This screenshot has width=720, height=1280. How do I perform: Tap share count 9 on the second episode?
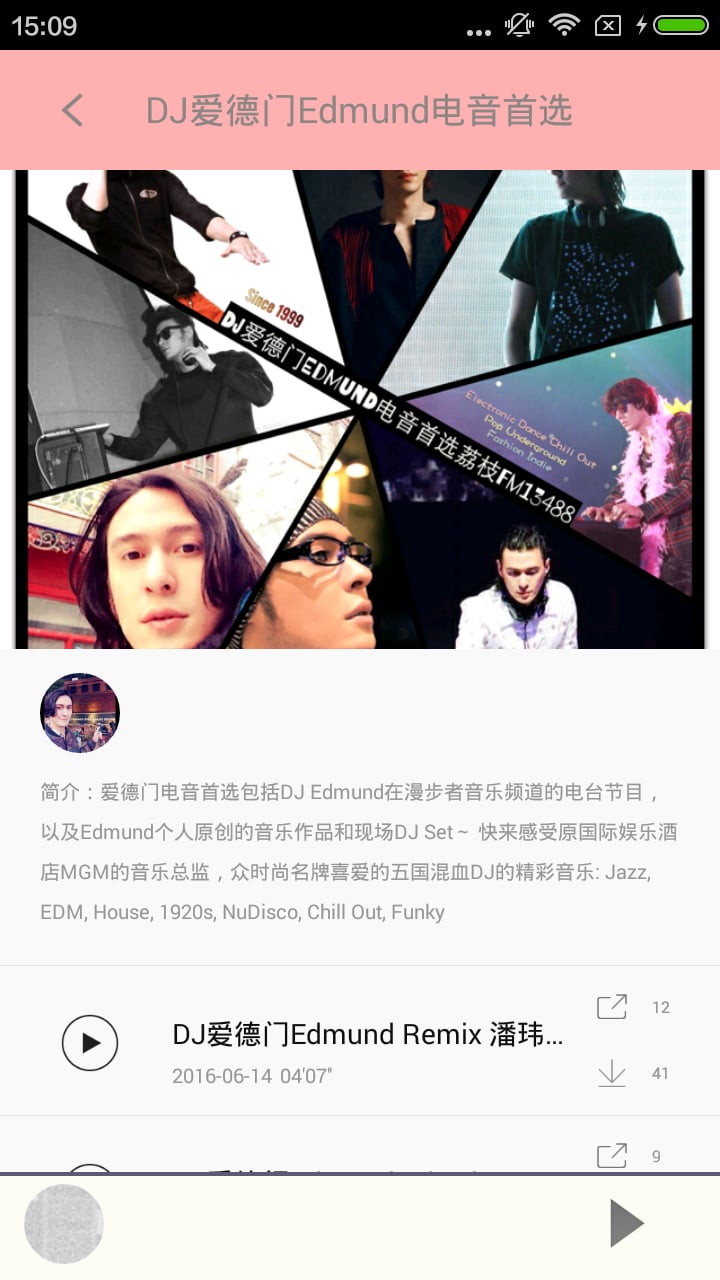coord(657,1155)
